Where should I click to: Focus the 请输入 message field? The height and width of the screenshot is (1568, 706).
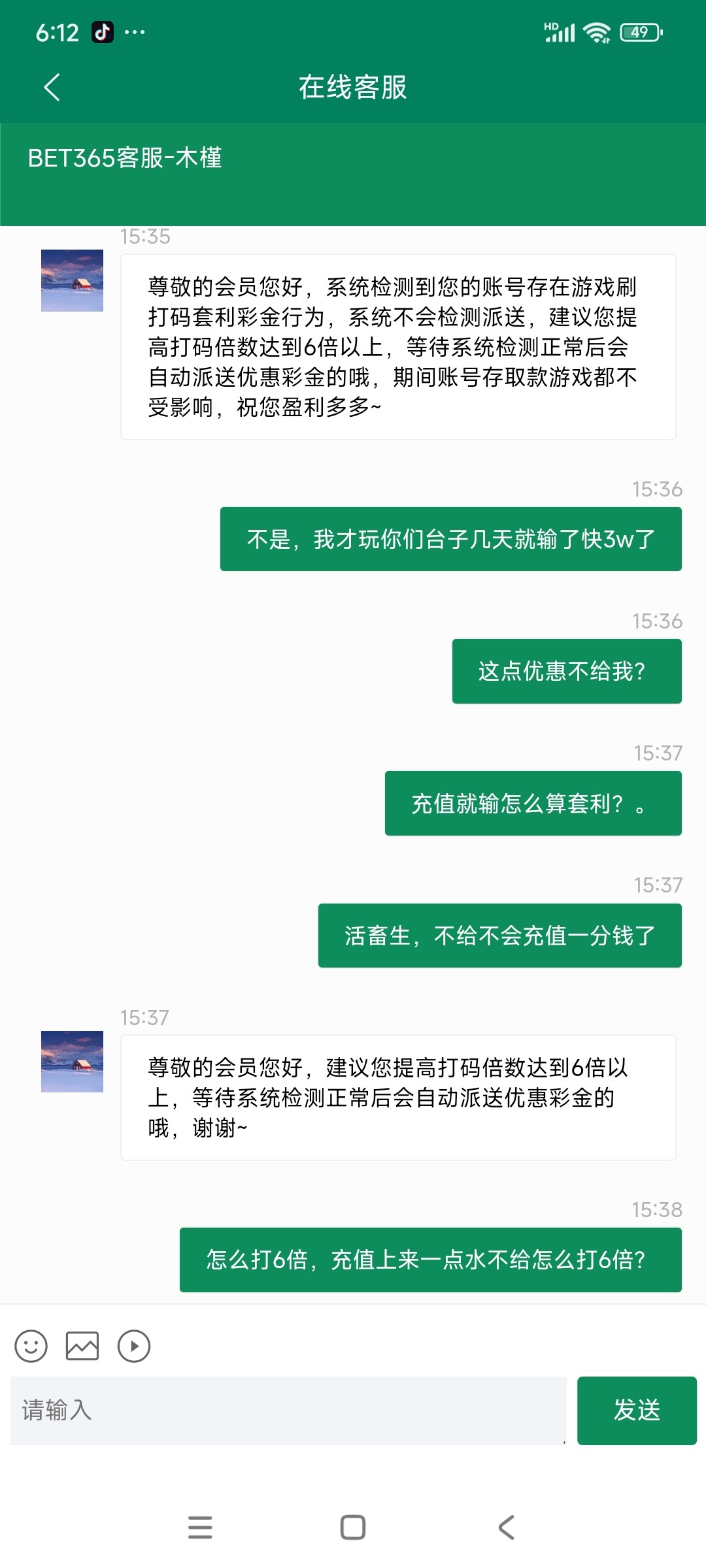(x=288, y=1411)
